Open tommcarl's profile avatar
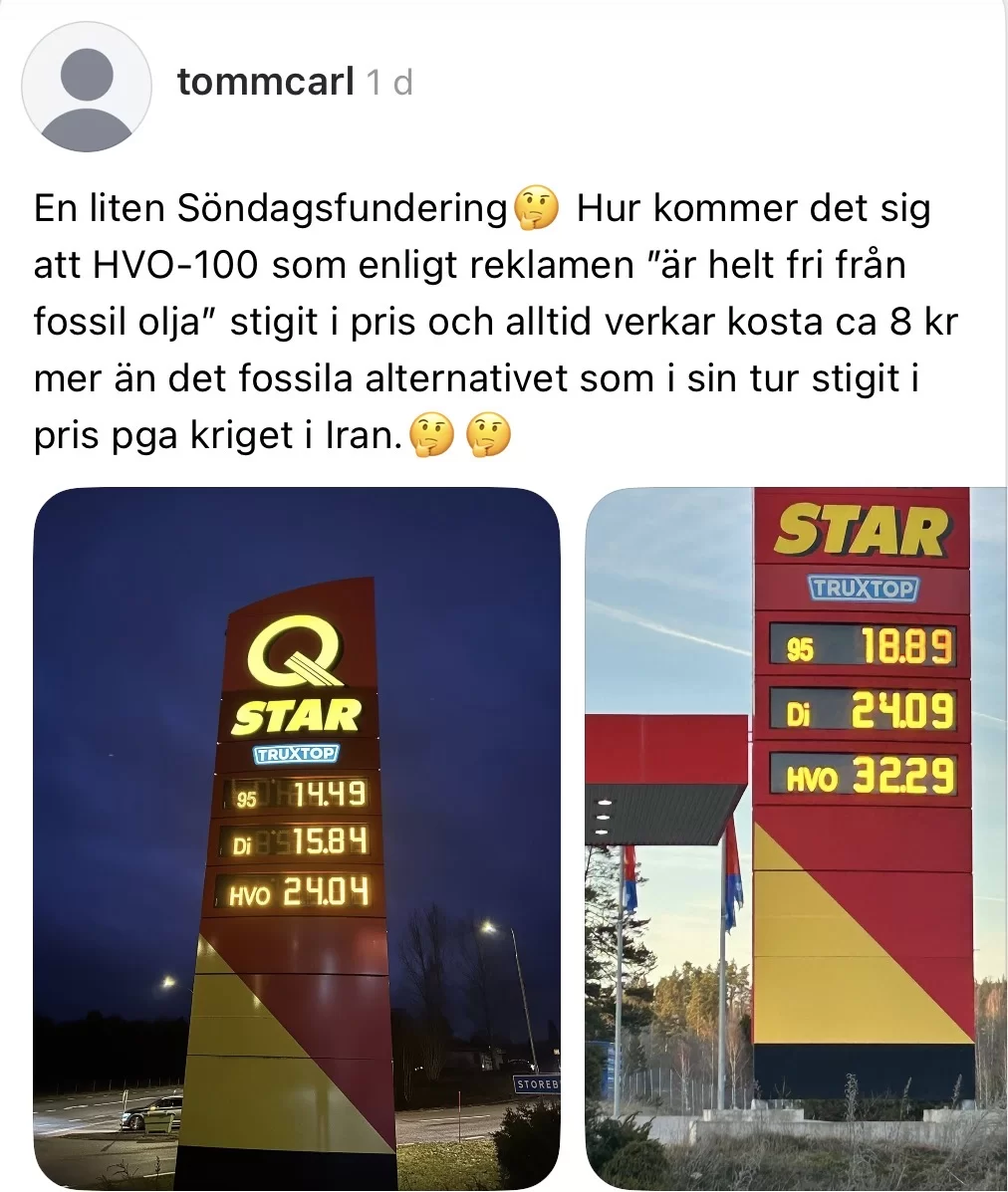The image size is (1008, 1192). (x=87, y=87)
